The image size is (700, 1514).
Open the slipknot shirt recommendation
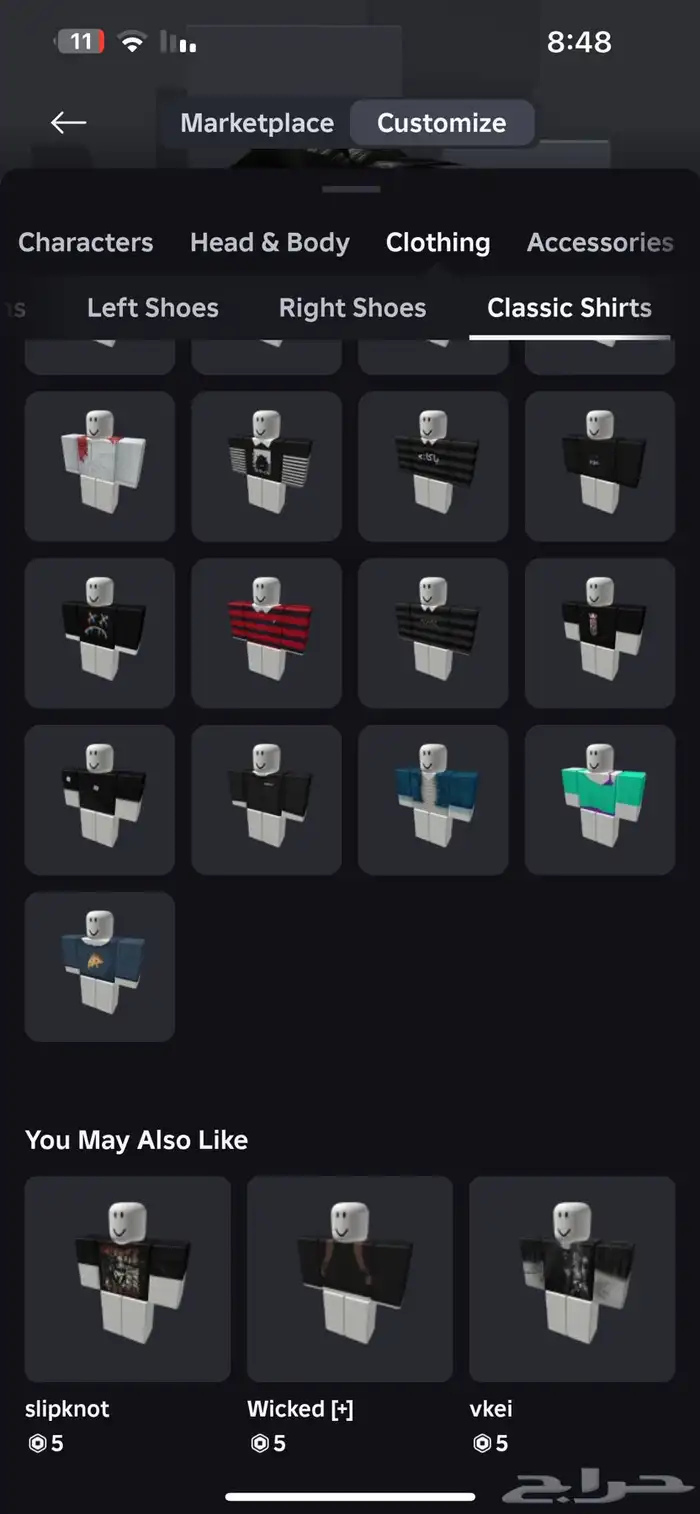127,1279
